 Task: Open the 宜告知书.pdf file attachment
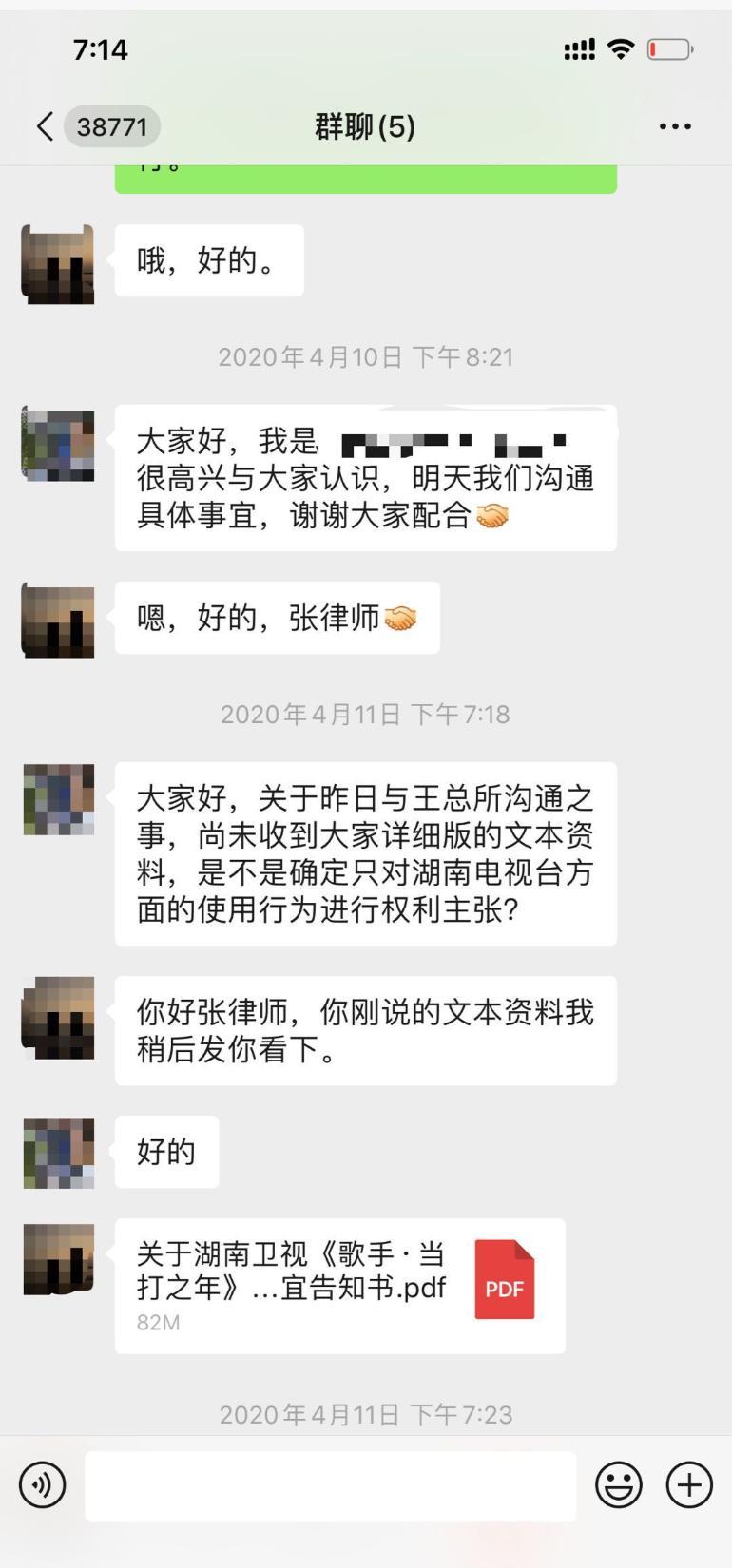339,1285
